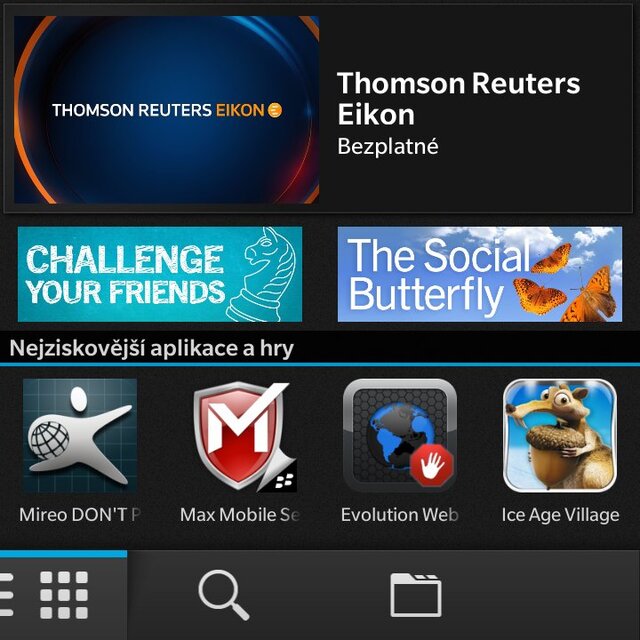Open the Challenge Your Friends banner

coord(160,274)
